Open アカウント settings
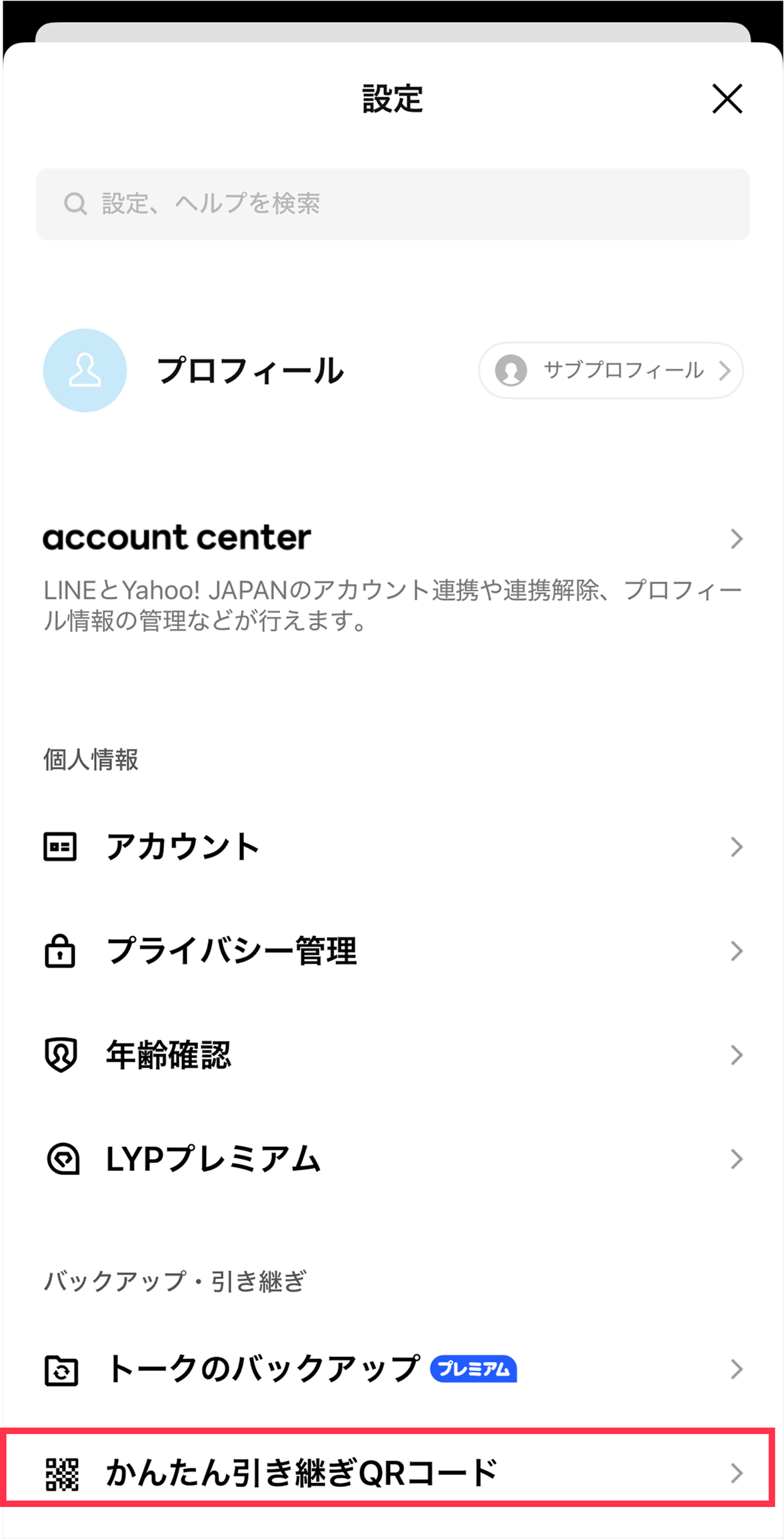The image size is (784, 1539). [393, 847]
